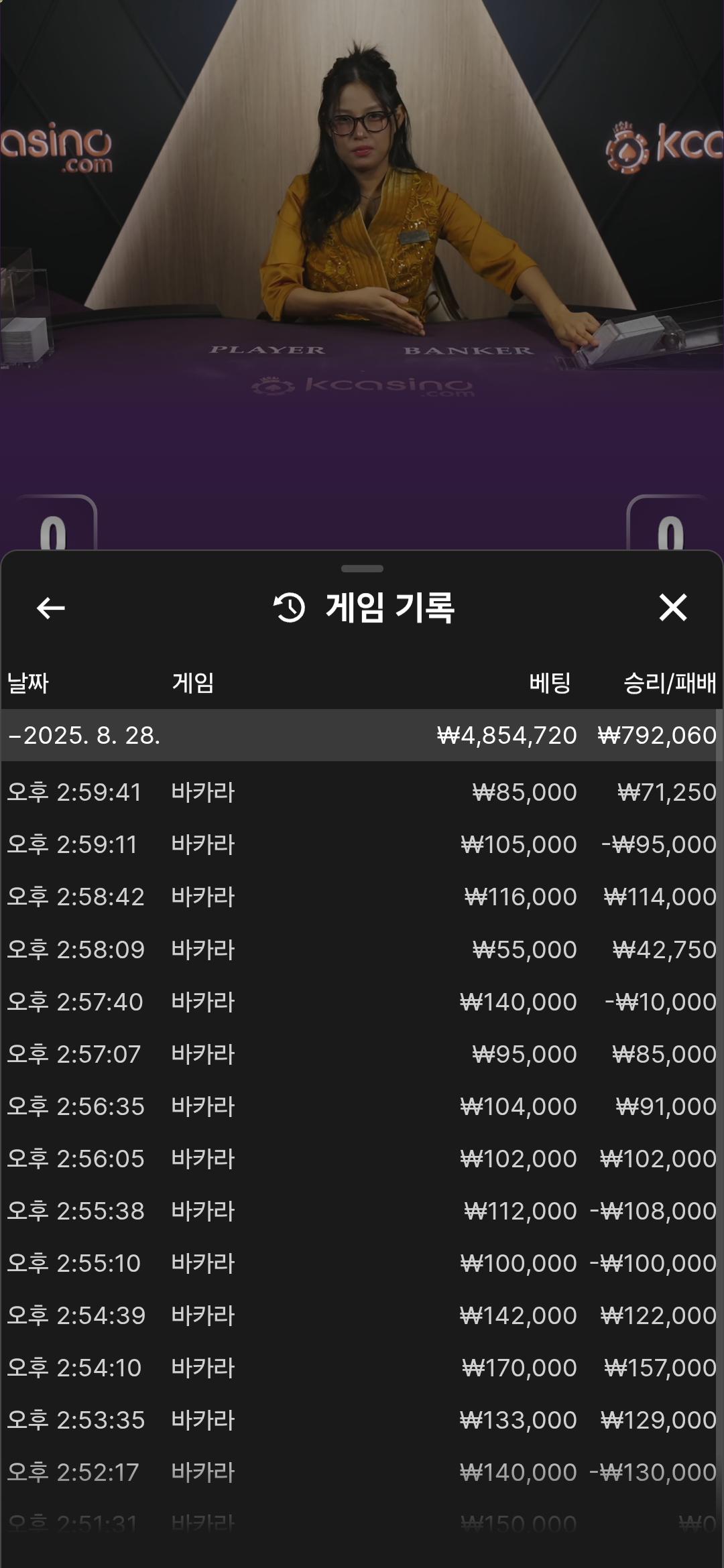Tap the 오후 2:52:17 바카라 row
The image size is (724, 1568).
[362, 1472]
